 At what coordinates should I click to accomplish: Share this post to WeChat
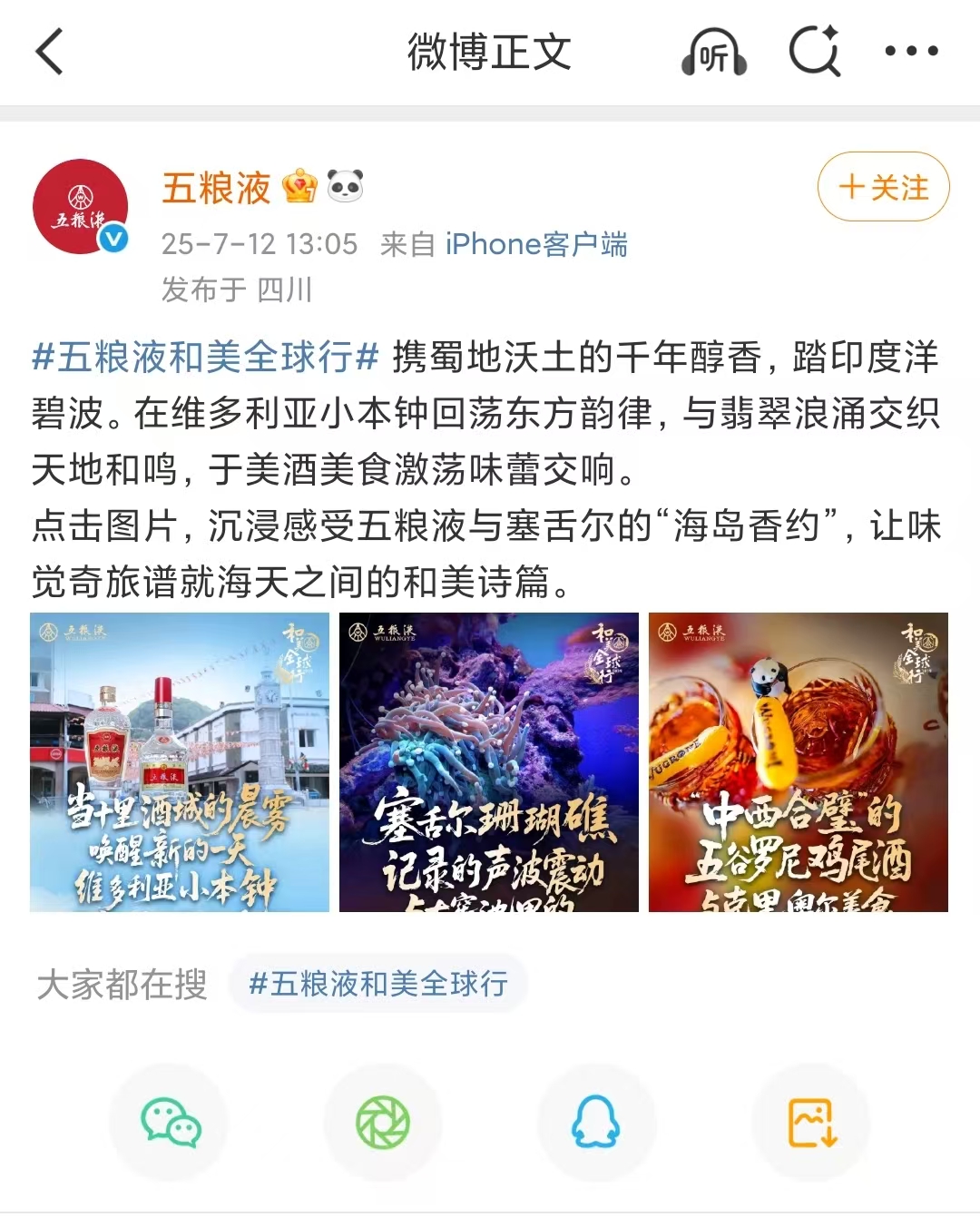coord(170,1123)
